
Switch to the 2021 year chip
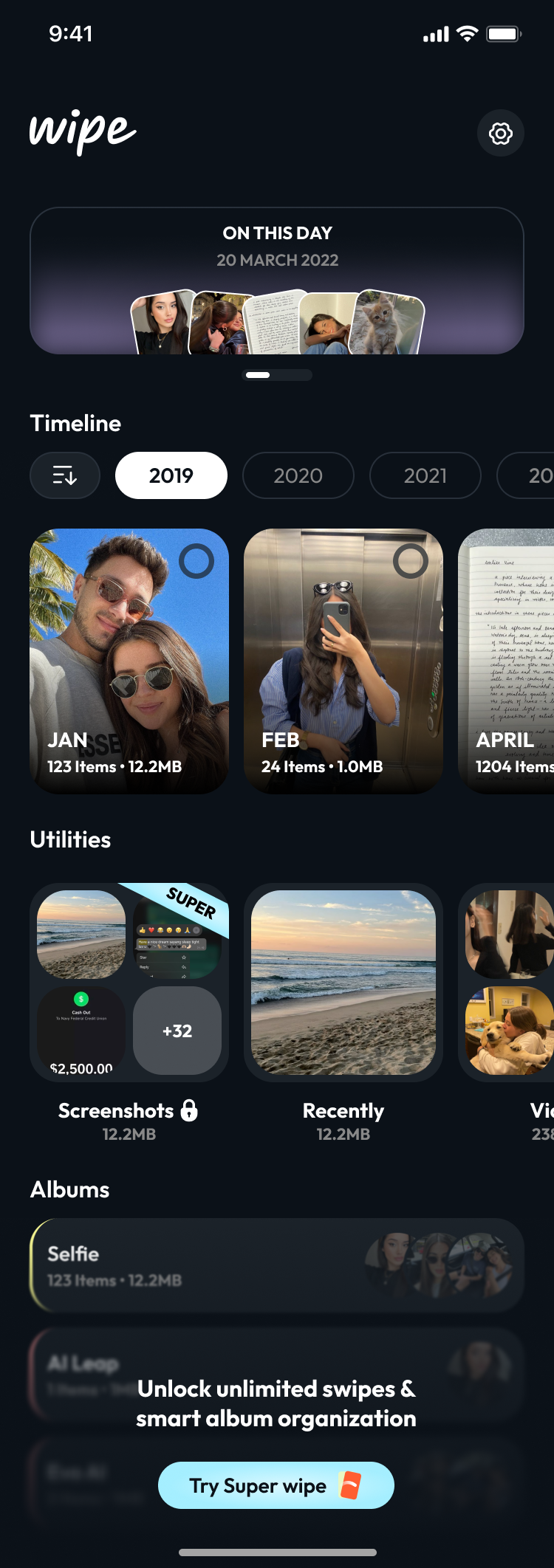(x=425, y=475)
